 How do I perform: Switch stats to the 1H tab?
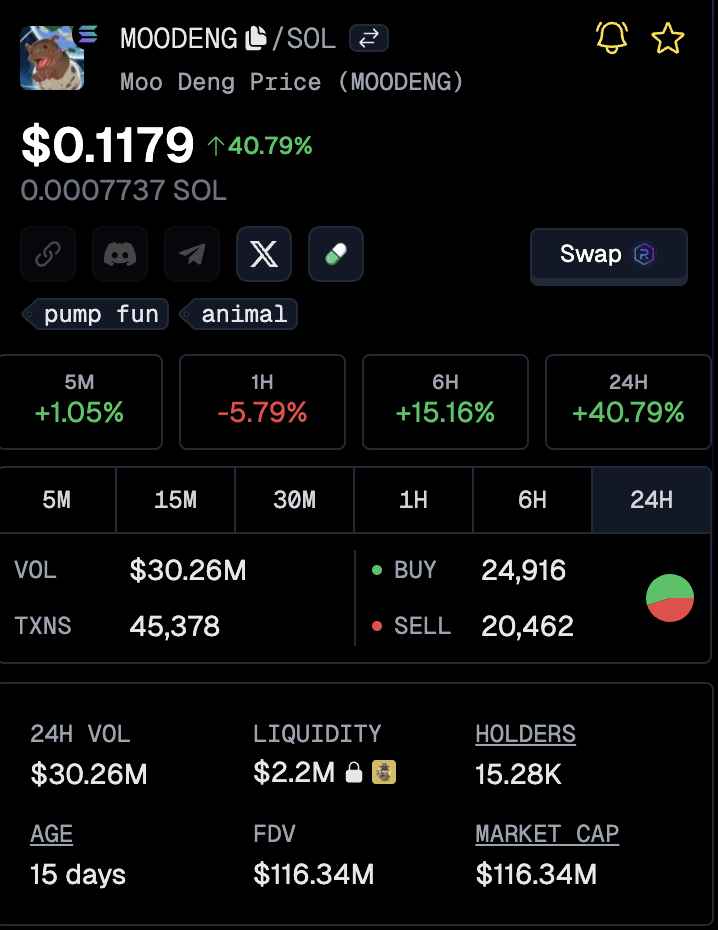(x=413, y=500)
